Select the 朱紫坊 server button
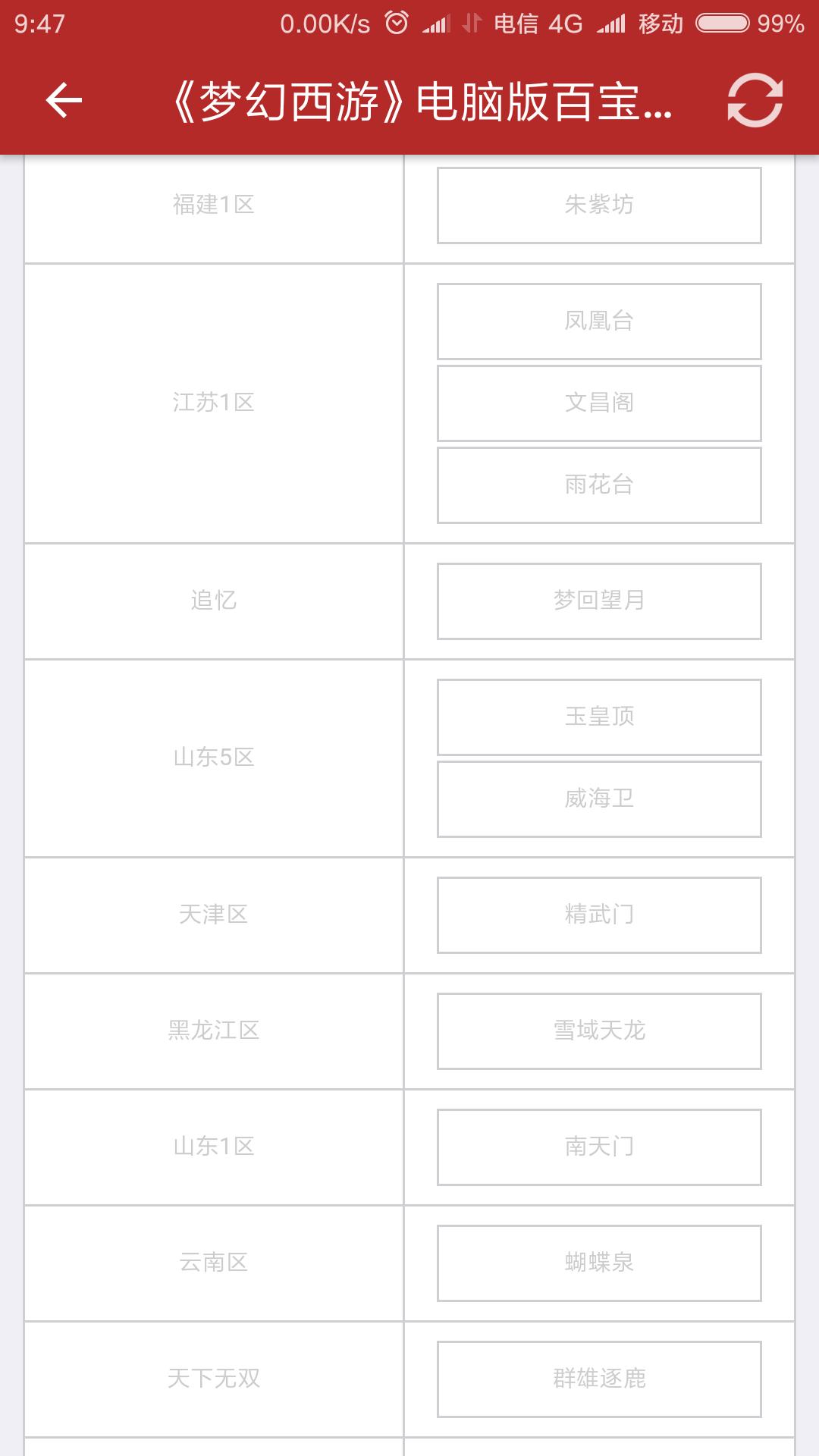This screenshot has height=1456, width=819. (599, 206)
